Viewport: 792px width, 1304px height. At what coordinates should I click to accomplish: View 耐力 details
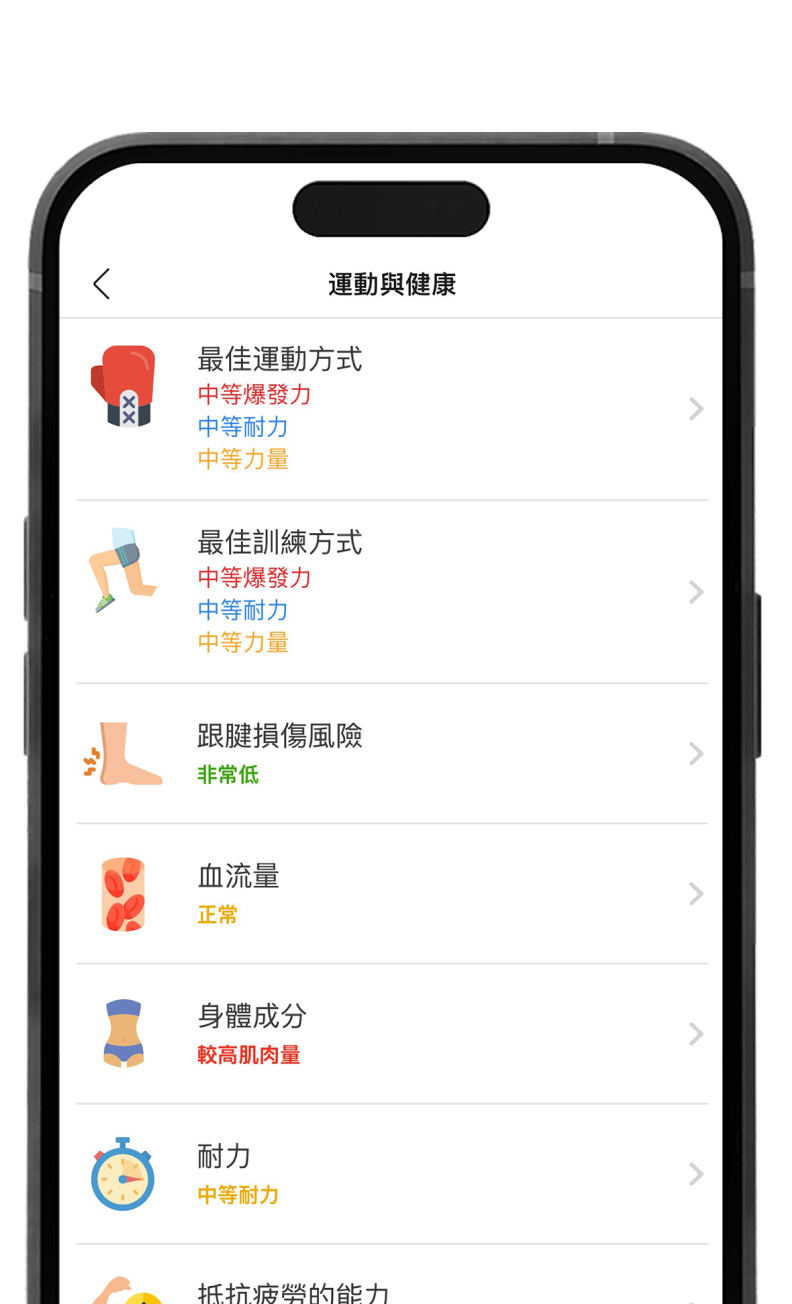point(392,1174)
